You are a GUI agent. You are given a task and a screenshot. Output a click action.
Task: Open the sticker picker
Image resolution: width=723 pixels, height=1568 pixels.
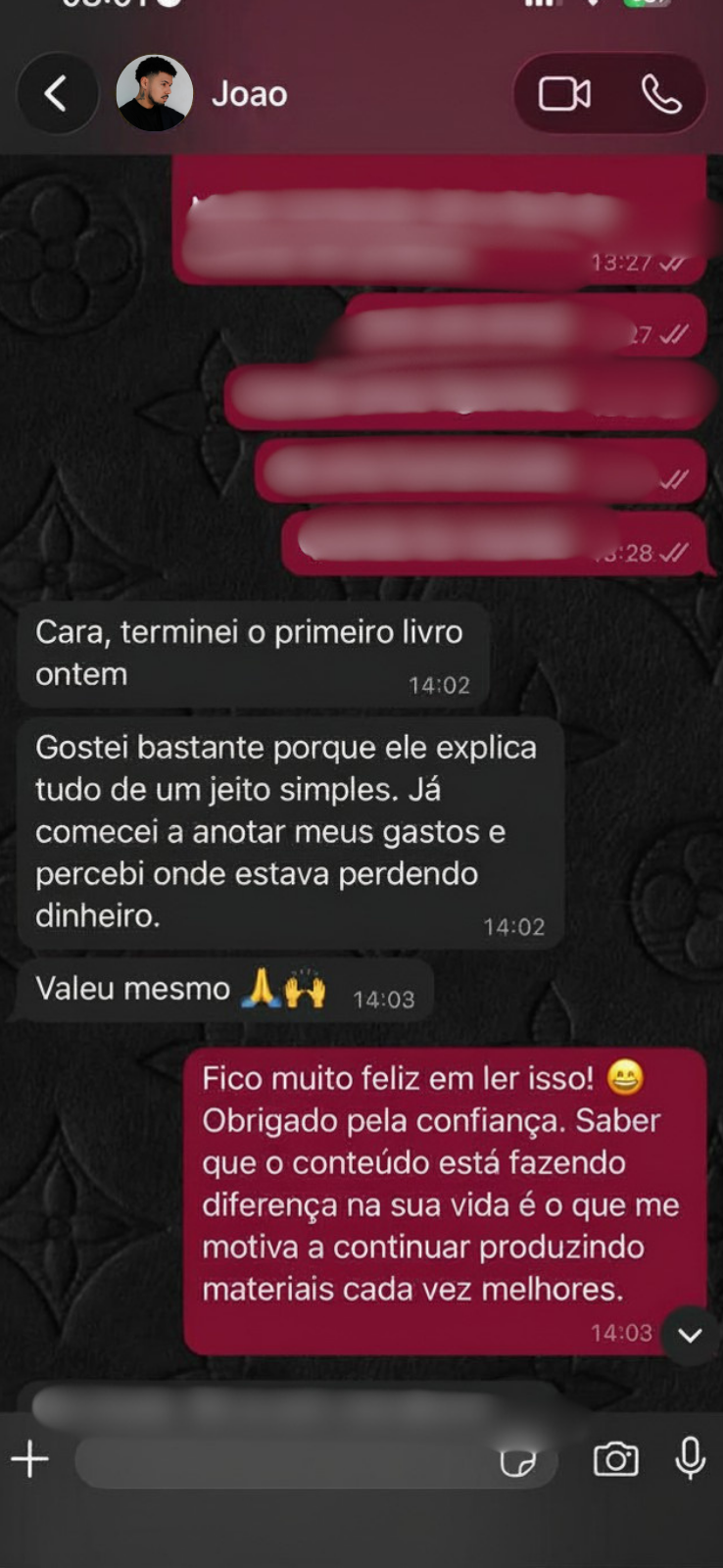click(517, 1461)
